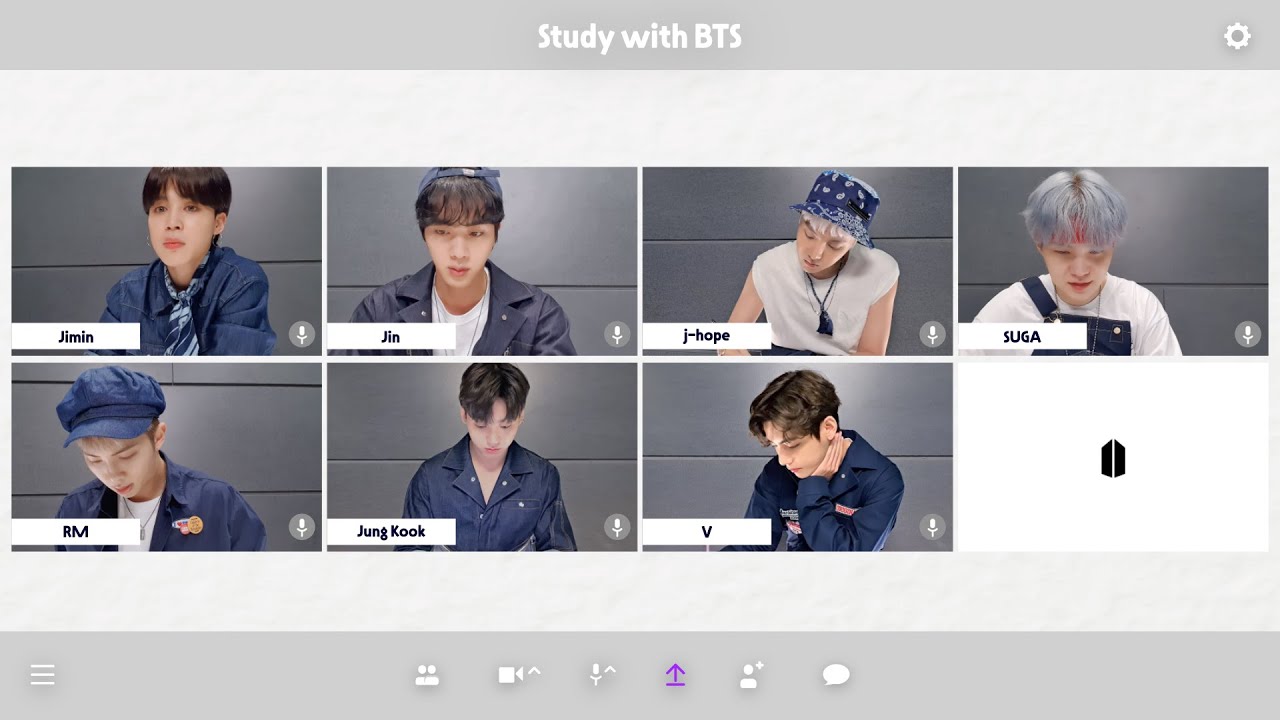
Task: Open the settings gear
Action: (1237, 37)
